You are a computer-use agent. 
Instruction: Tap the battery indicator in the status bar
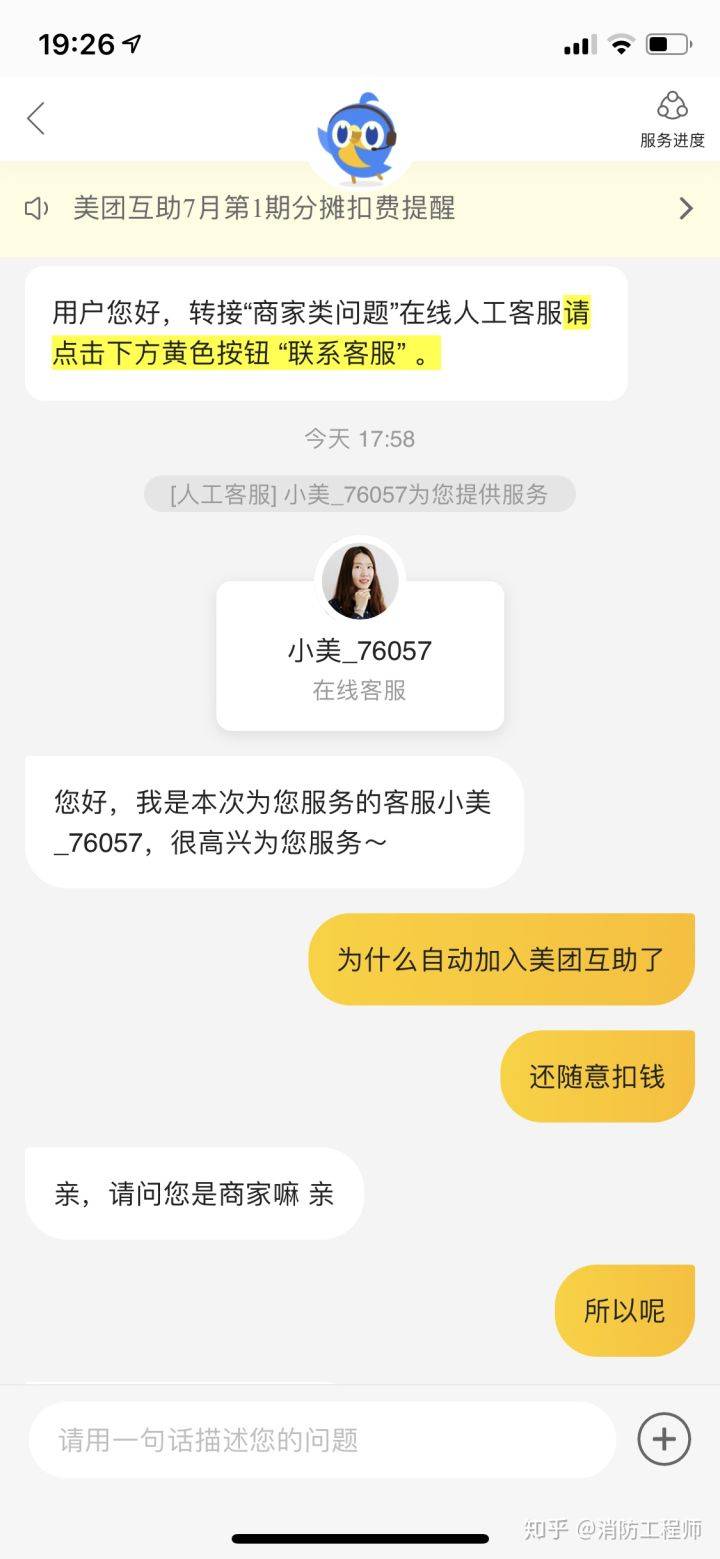672,44
